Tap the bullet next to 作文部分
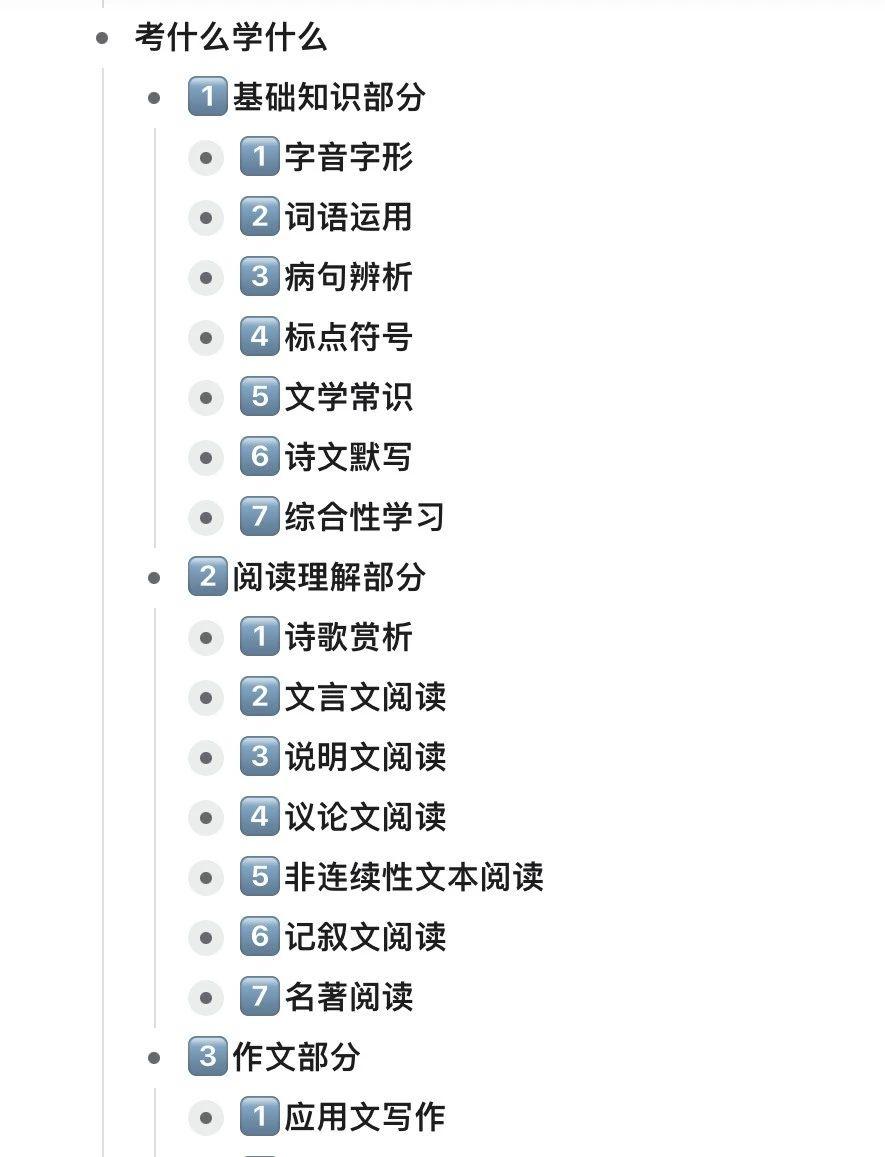Viewport: 885px width, 1157px height. coord(154,1058)
